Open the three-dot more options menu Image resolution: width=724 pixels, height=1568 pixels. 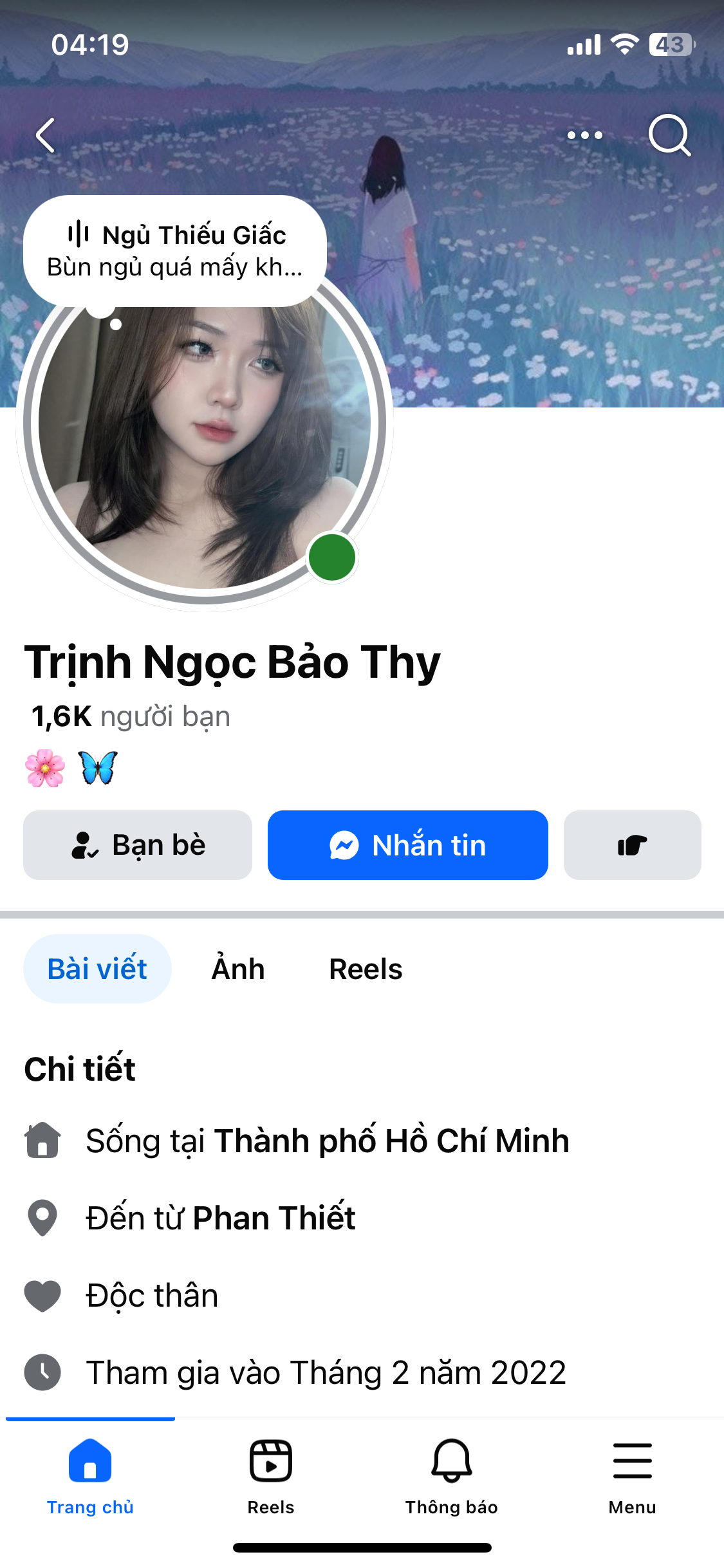click(x=584, y=135)
